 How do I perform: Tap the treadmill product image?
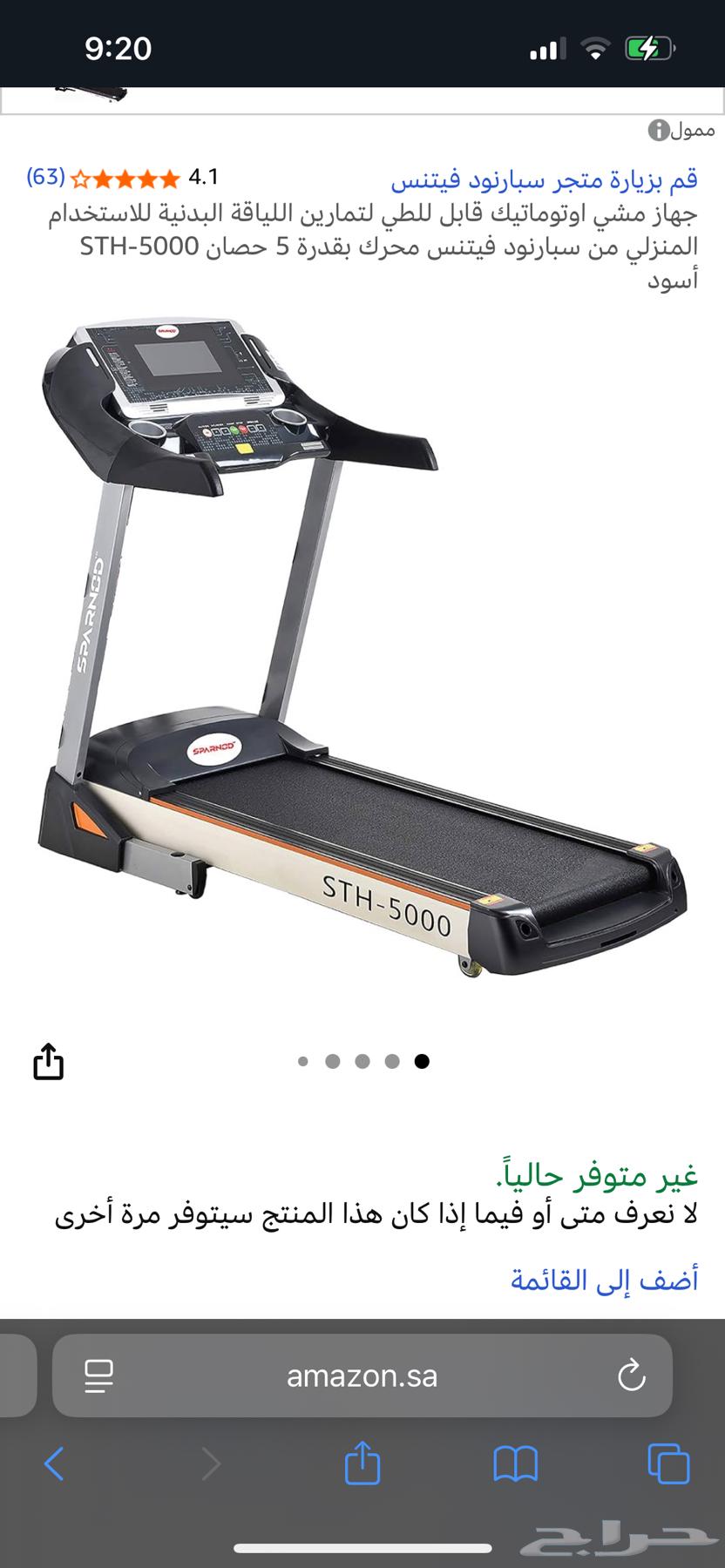click(362, 662)
